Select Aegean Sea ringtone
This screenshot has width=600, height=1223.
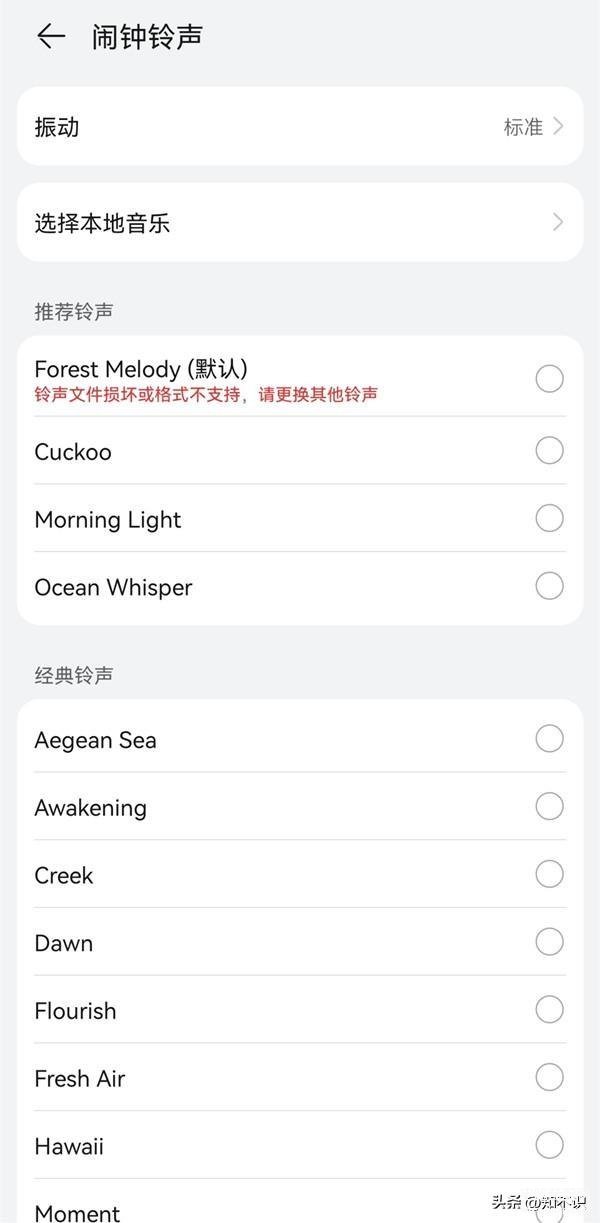pyautogui.click(x=549, y=739)
